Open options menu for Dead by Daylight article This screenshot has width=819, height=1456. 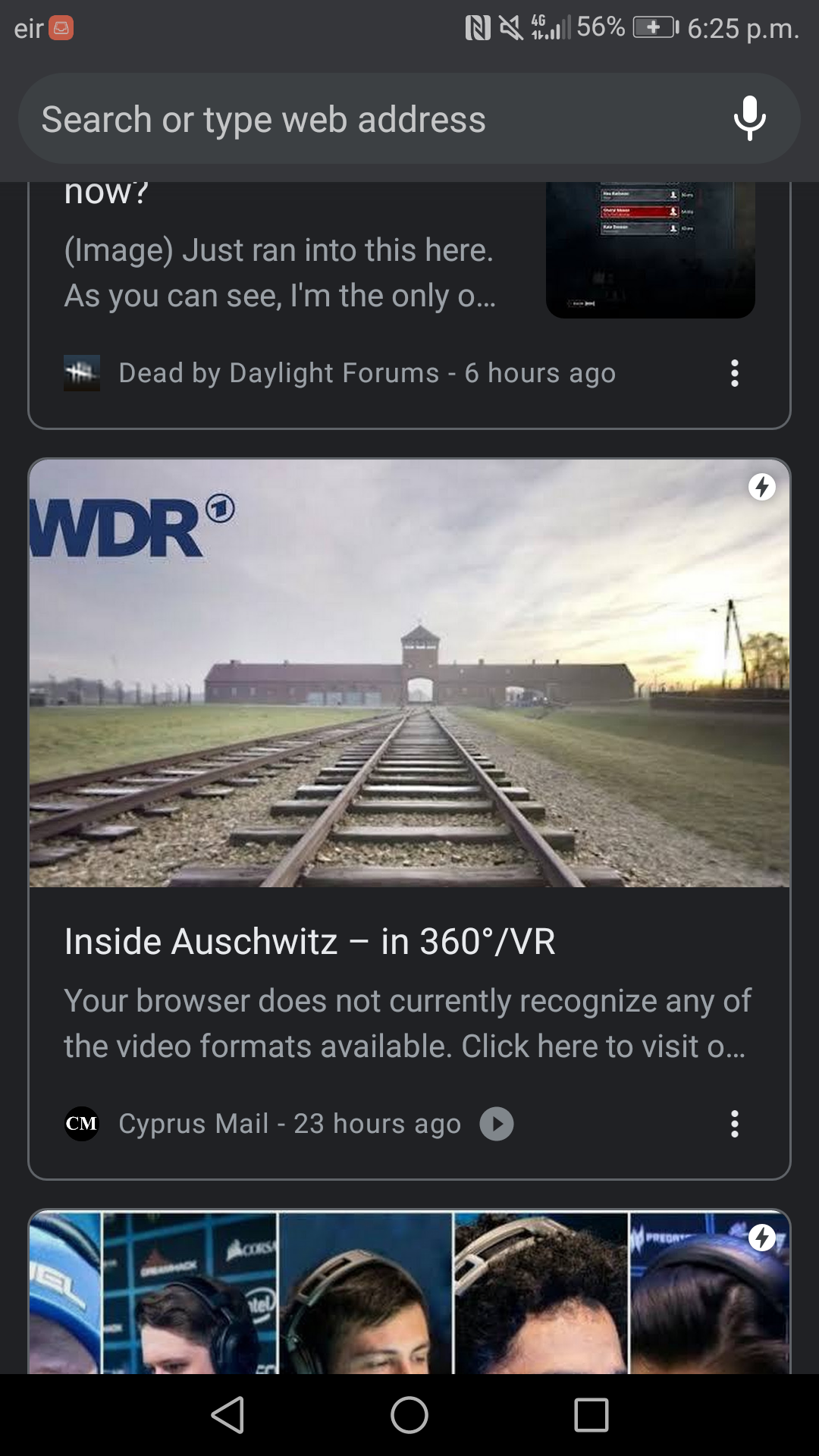click(734, 373)
